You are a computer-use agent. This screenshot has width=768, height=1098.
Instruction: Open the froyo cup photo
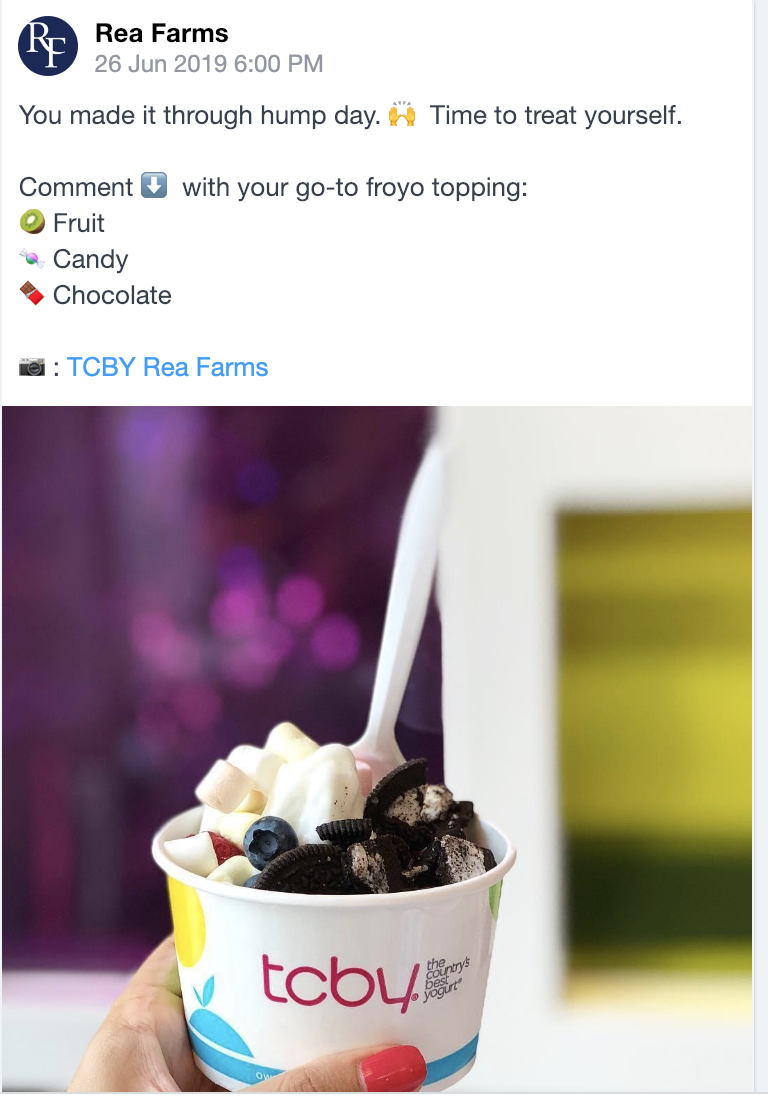coord(377,748)
